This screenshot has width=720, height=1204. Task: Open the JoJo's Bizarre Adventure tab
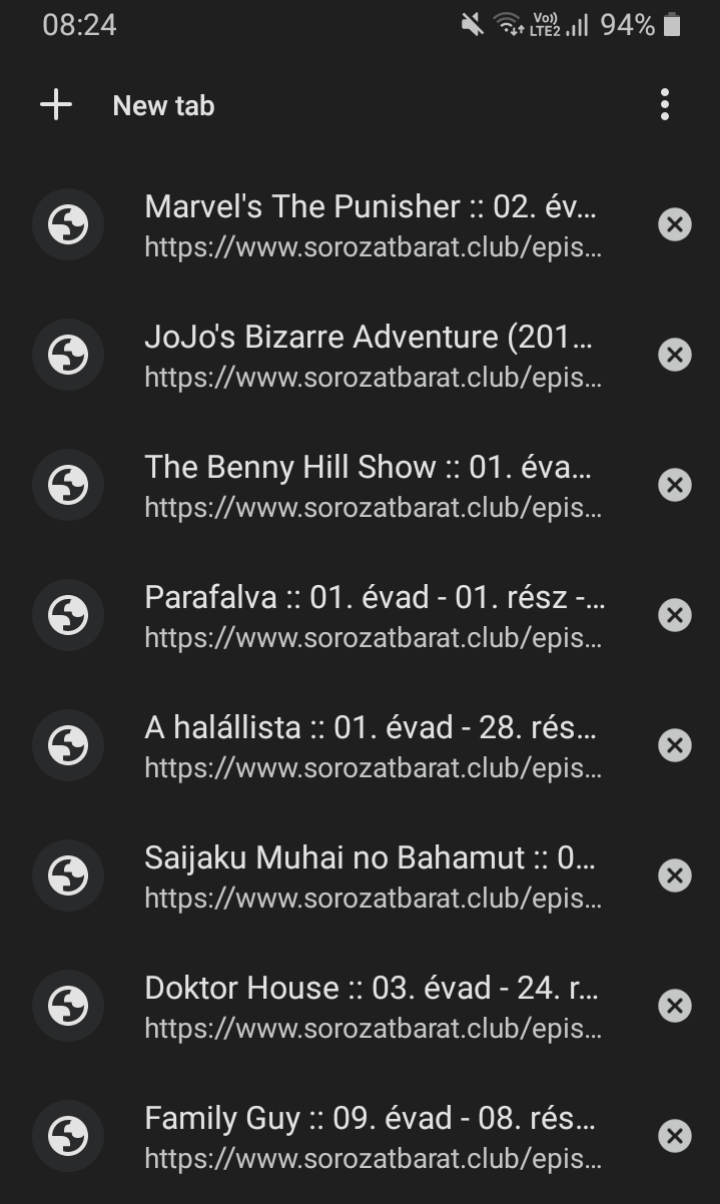(x=372, y=355)
